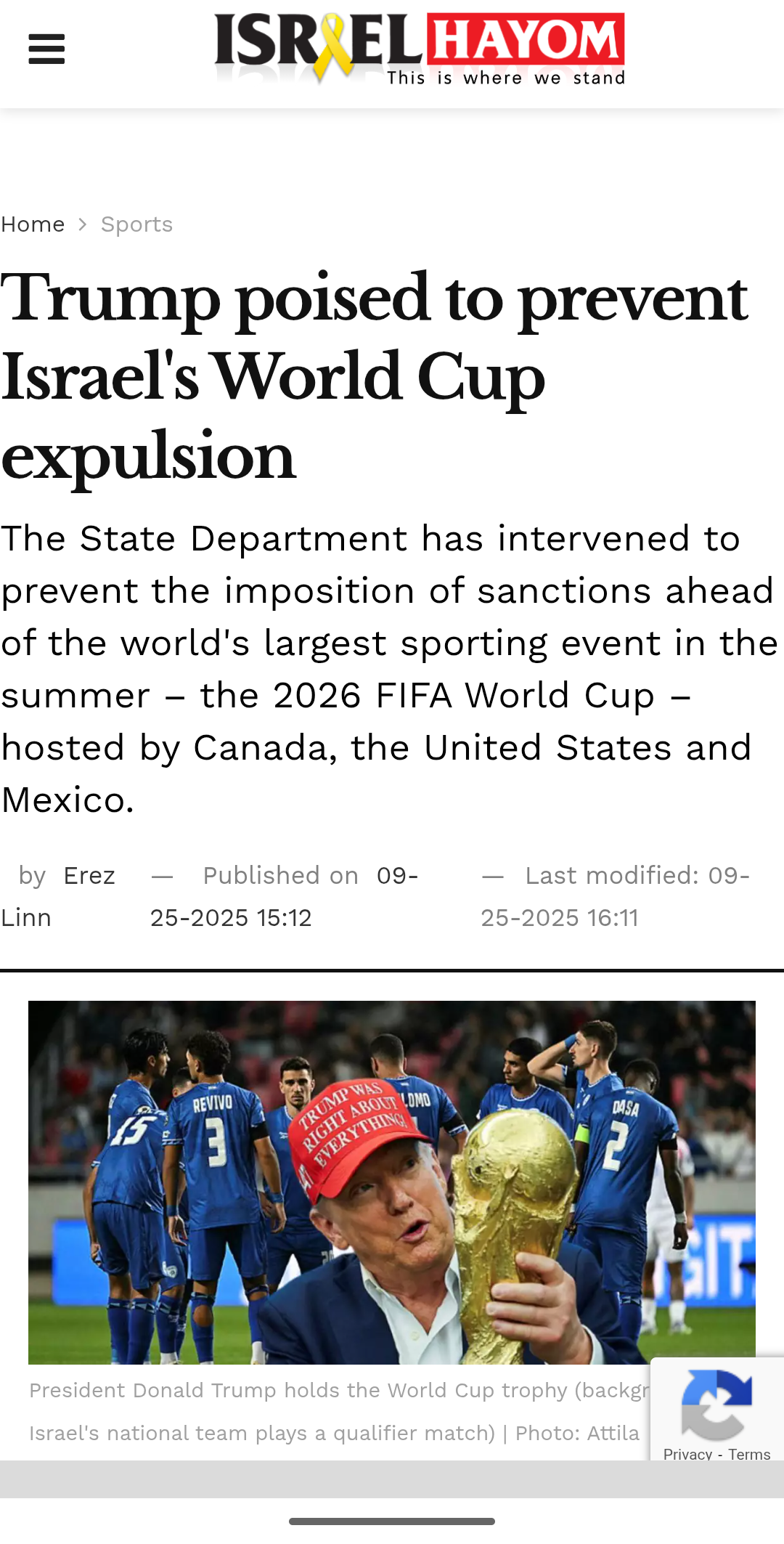Go to the Israel Hayom homepage logo
The image size is (784, 1544).
click(x=420, y=48)
